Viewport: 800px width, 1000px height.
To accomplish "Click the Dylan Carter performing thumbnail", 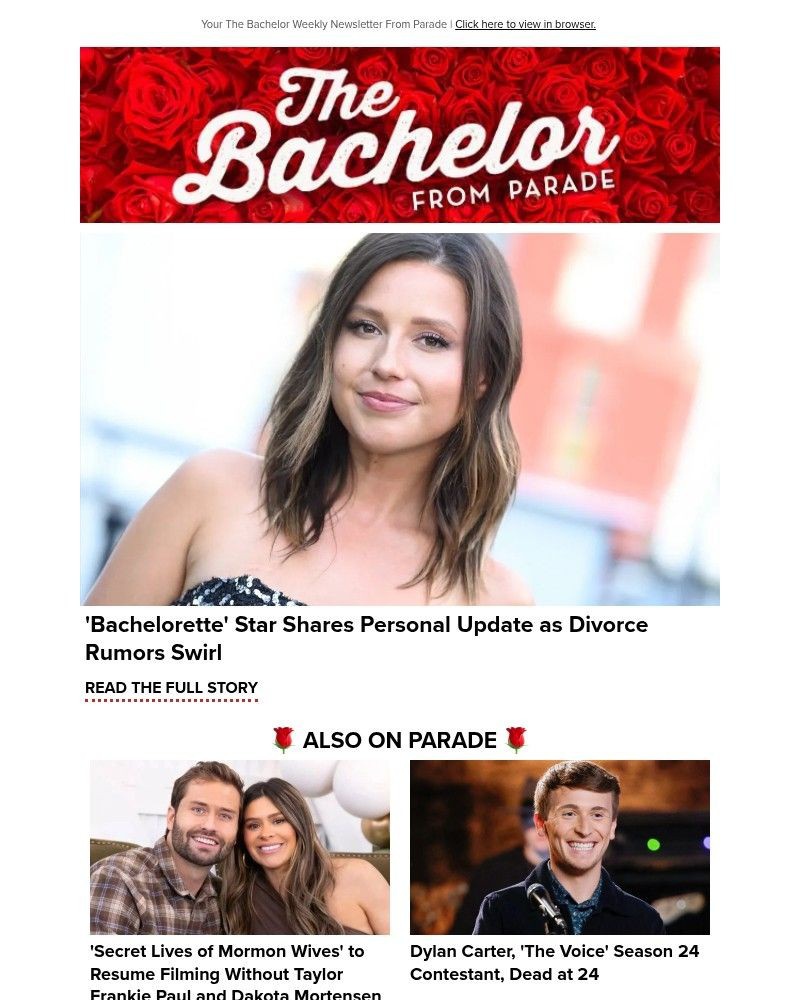I will [x=560, y=846].
